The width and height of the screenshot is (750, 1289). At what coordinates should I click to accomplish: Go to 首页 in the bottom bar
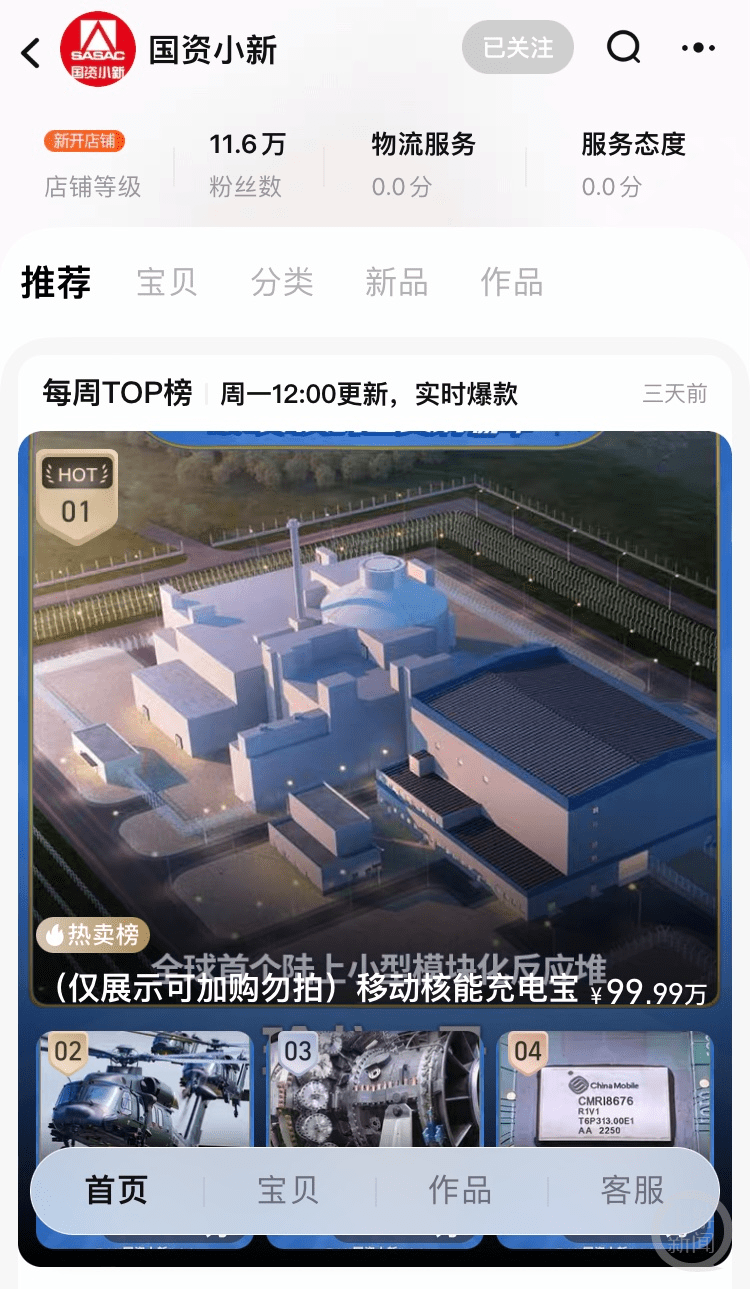117,1191
